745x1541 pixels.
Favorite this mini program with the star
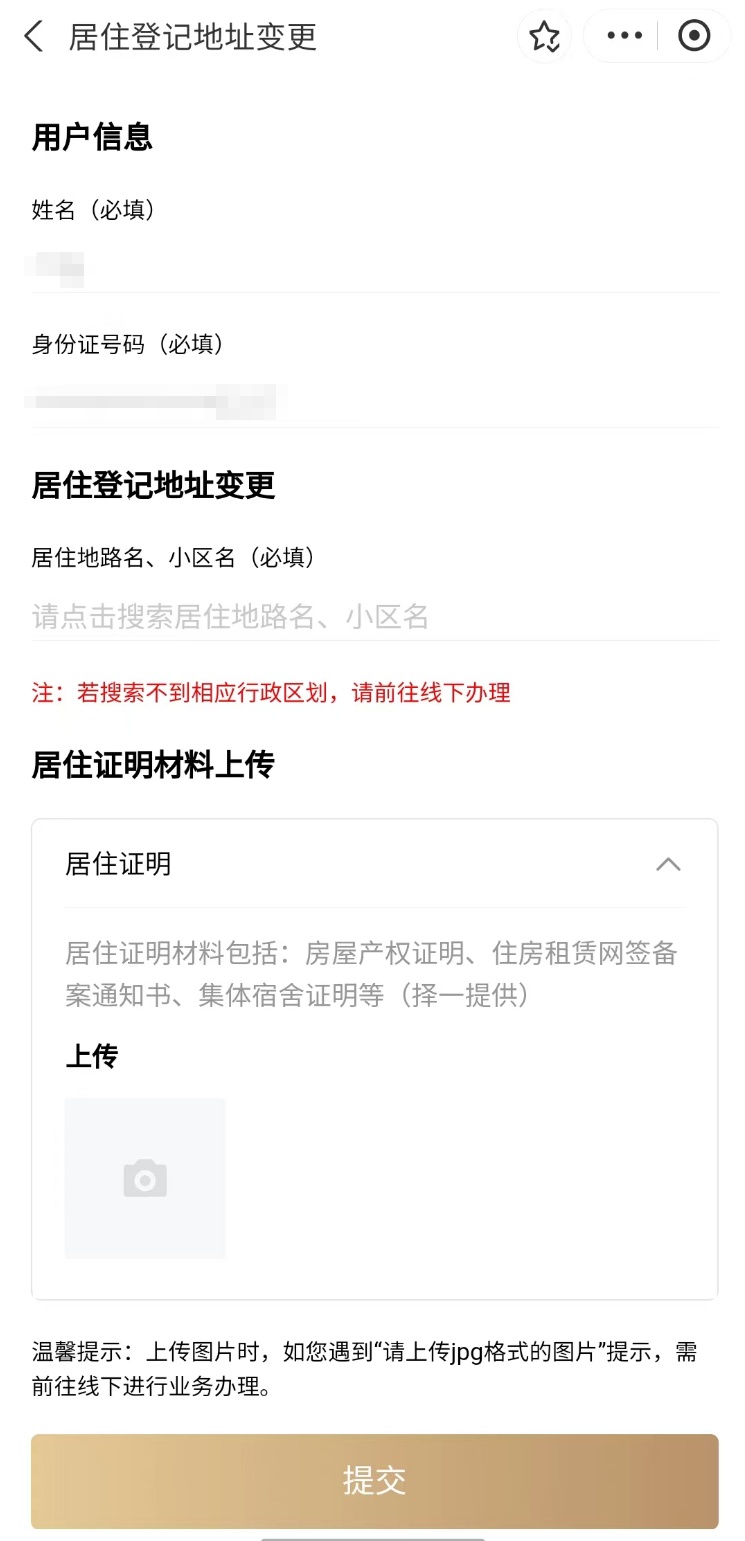pyautogui.click(x=544, y=37)
